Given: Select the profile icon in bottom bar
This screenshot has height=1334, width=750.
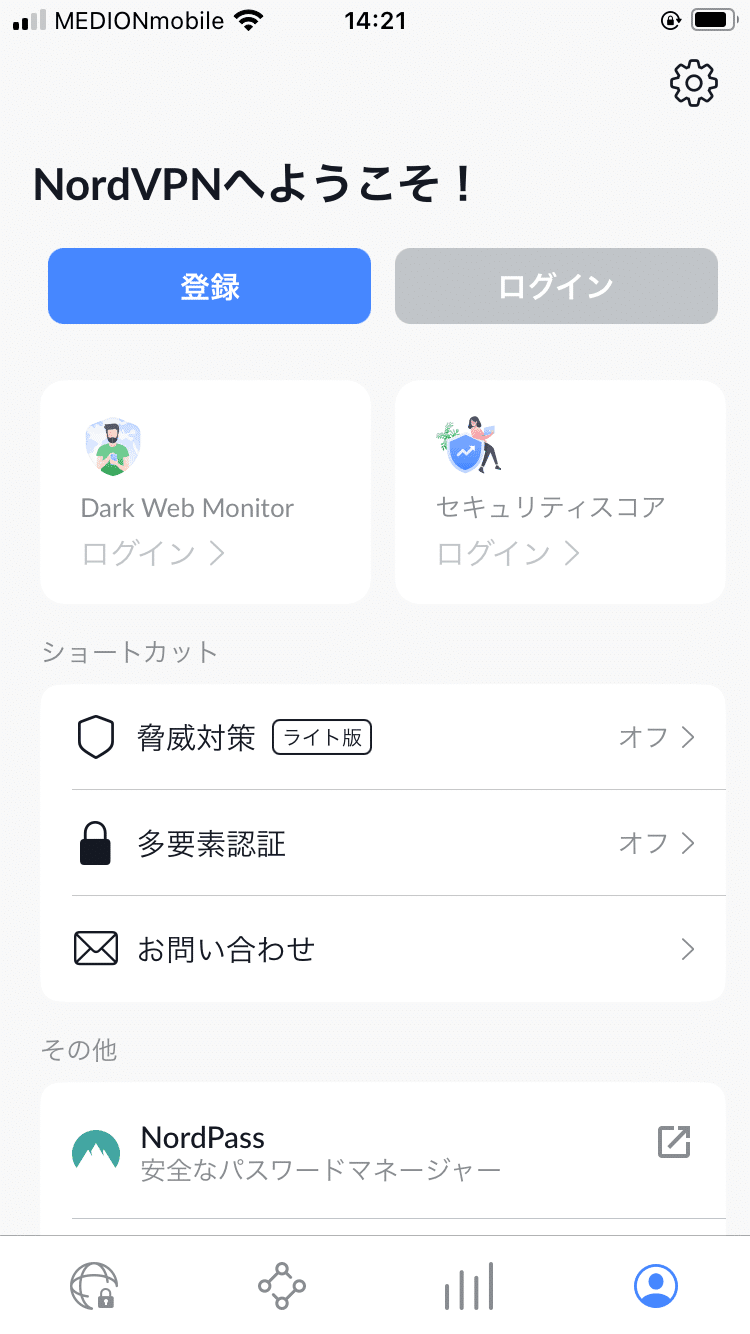Looking at the screenshot, I should (x=656, y=1286).
